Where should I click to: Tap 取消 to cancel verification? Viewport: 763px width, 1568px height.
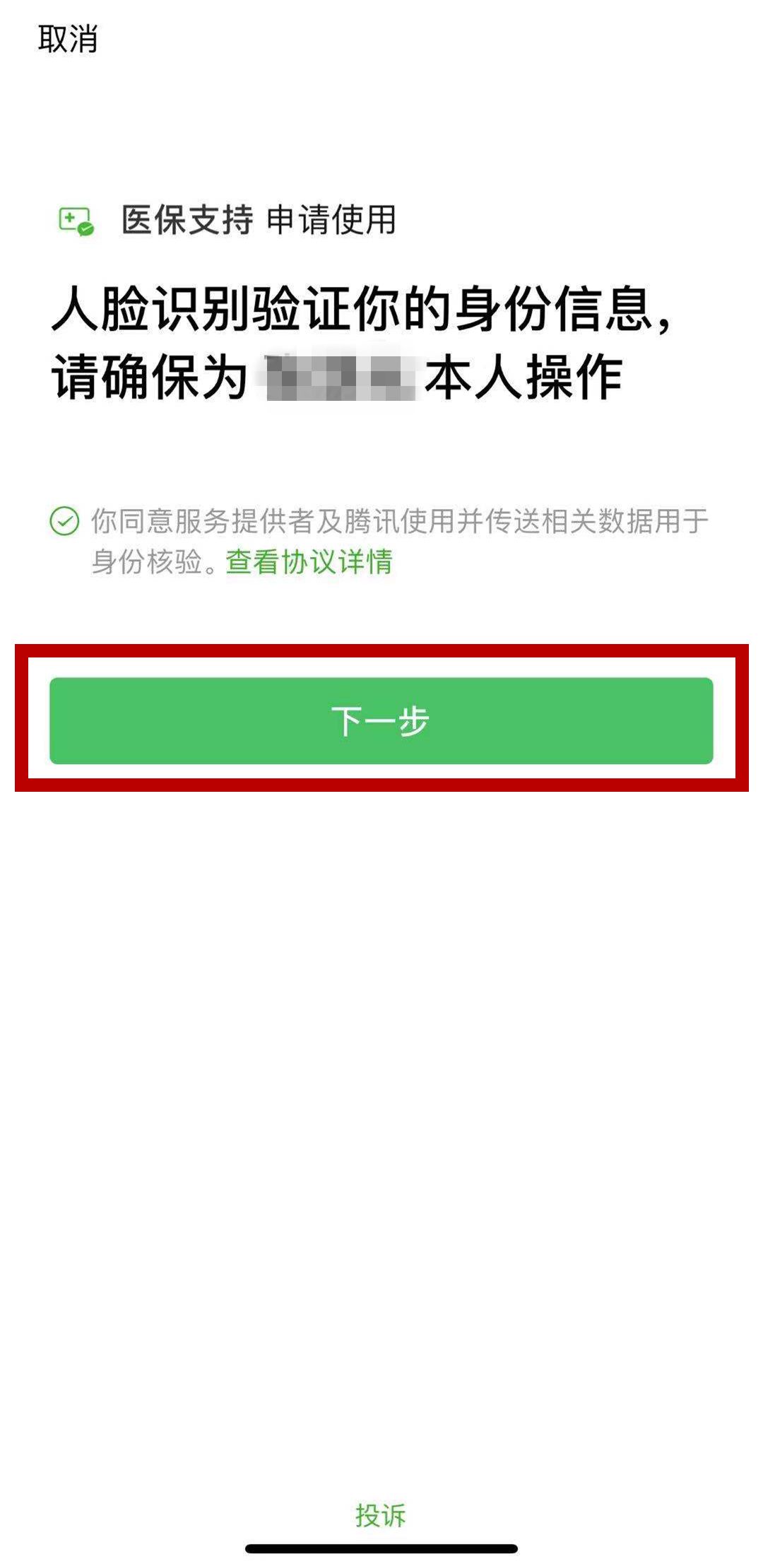pos(68,39)
